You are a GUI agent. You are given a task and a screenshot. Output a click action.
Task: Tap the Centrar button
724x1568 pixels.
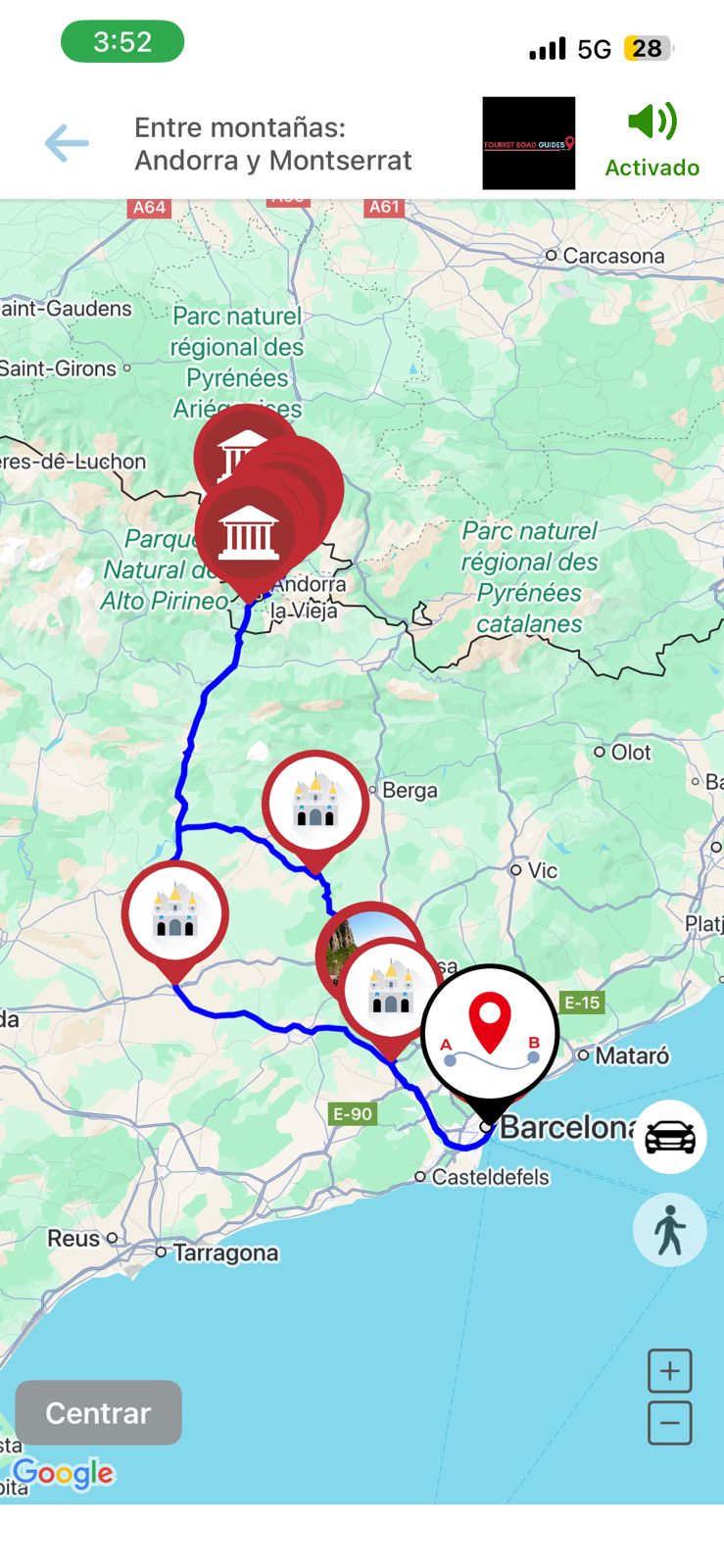click(98, 1412)
